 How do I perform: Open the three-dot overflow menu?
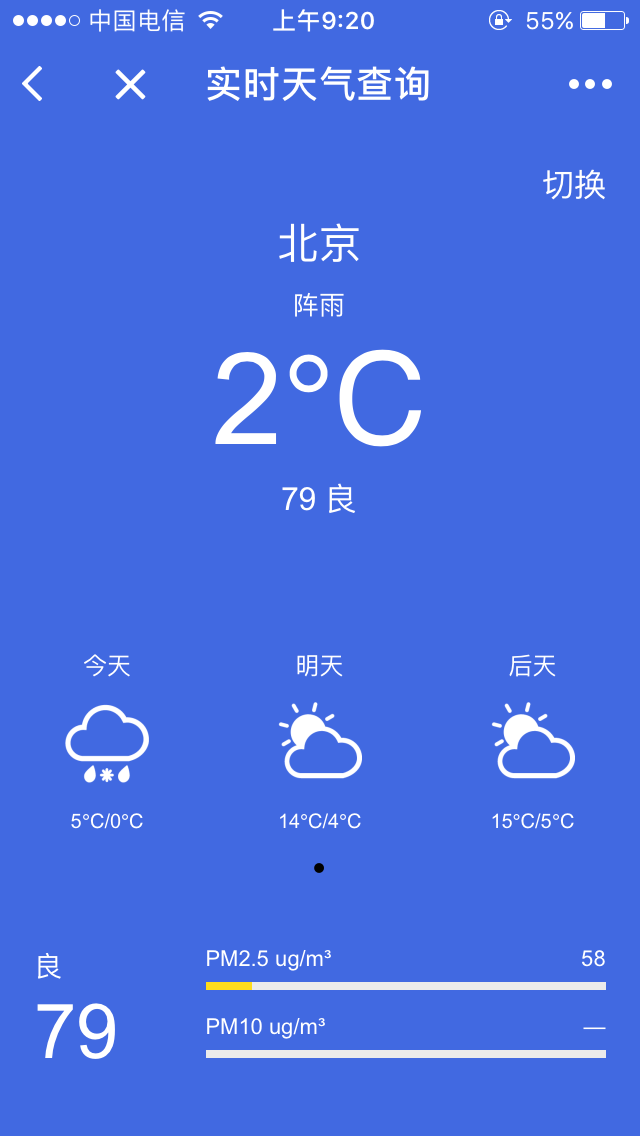pyautogui.click(x=590, y=84)
